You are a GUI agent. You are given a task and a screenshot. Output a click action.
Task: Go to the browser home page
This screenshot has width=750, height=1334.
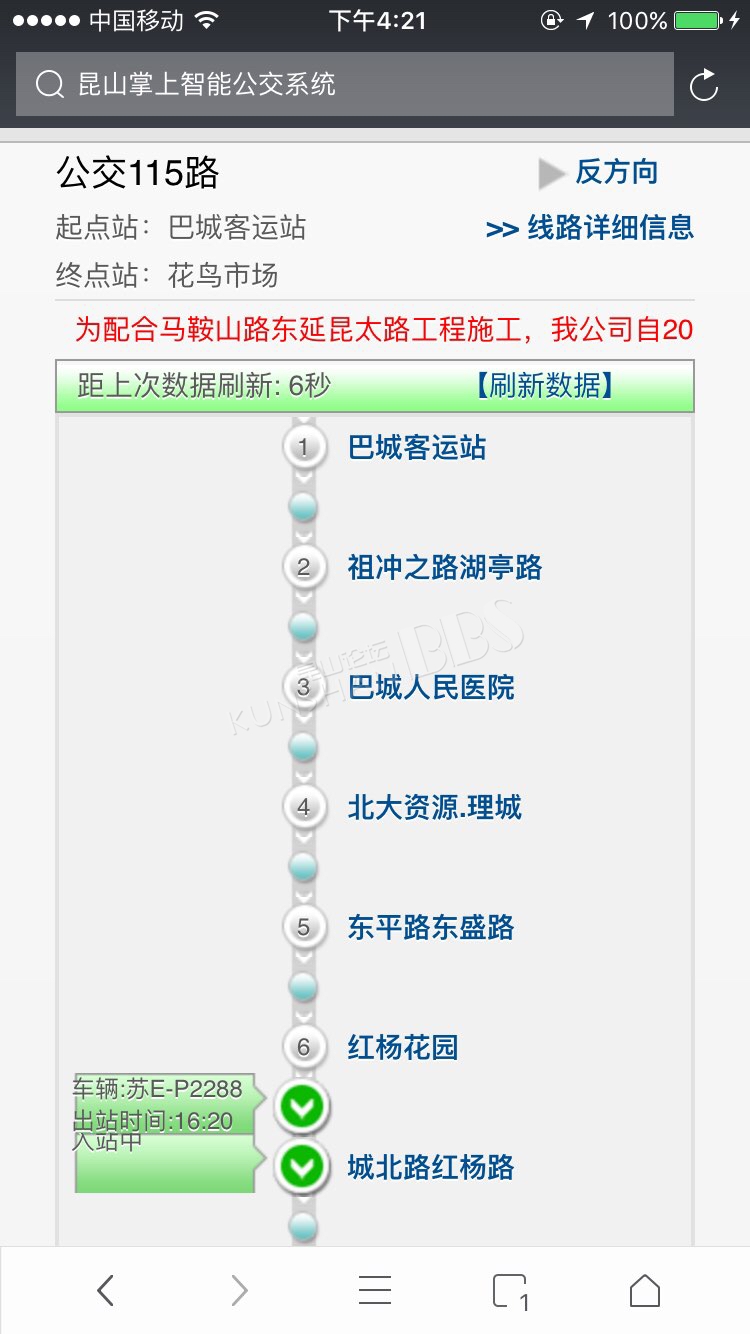(645, 1291)
